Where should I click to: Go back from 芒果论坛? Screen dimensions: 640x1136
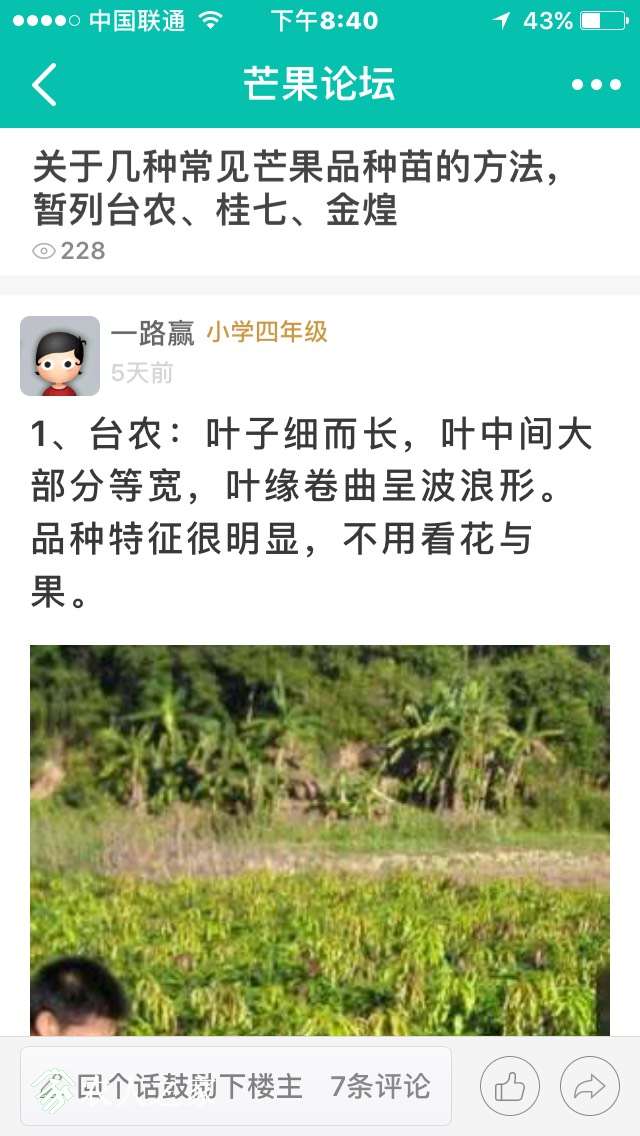(44, 85)
